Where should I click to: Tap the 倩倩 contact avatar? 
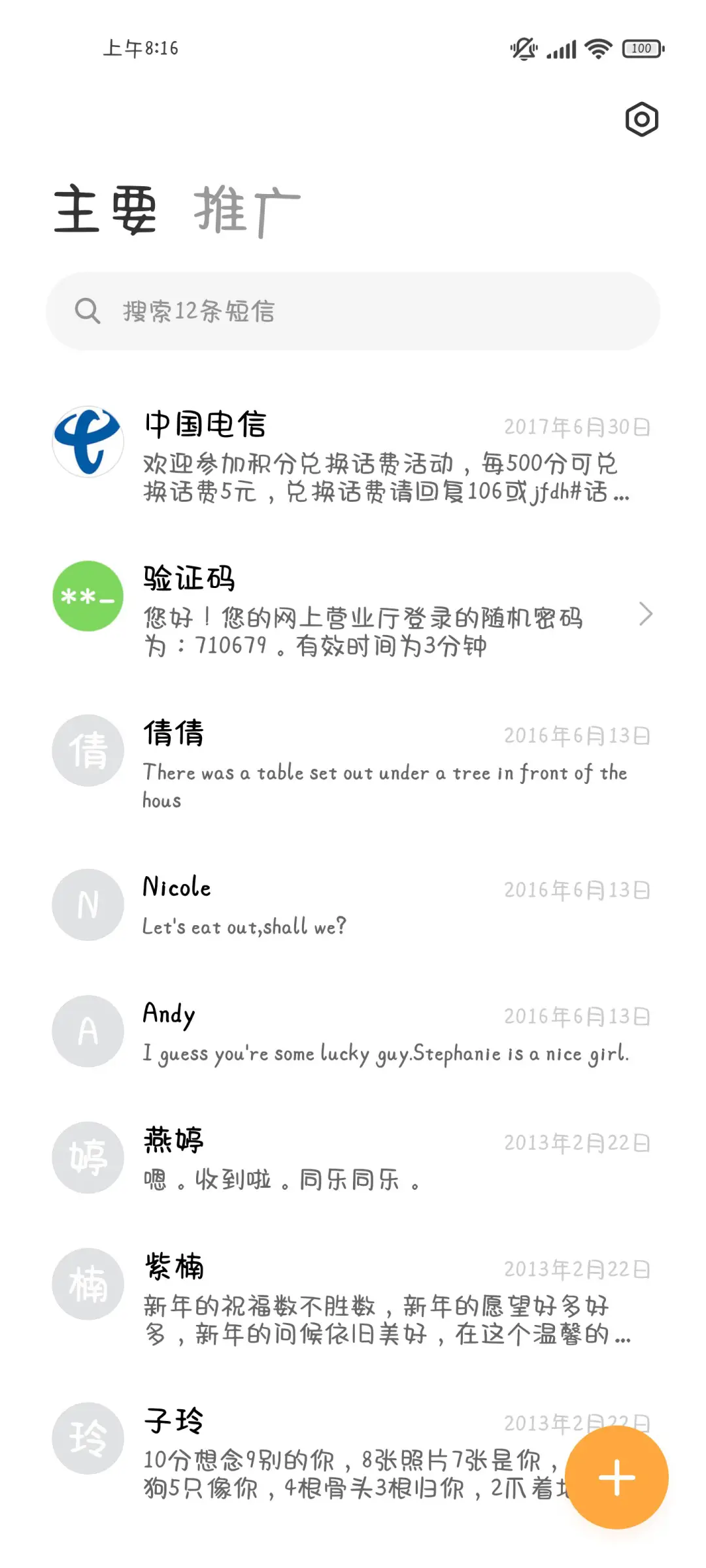click(88, 750)
